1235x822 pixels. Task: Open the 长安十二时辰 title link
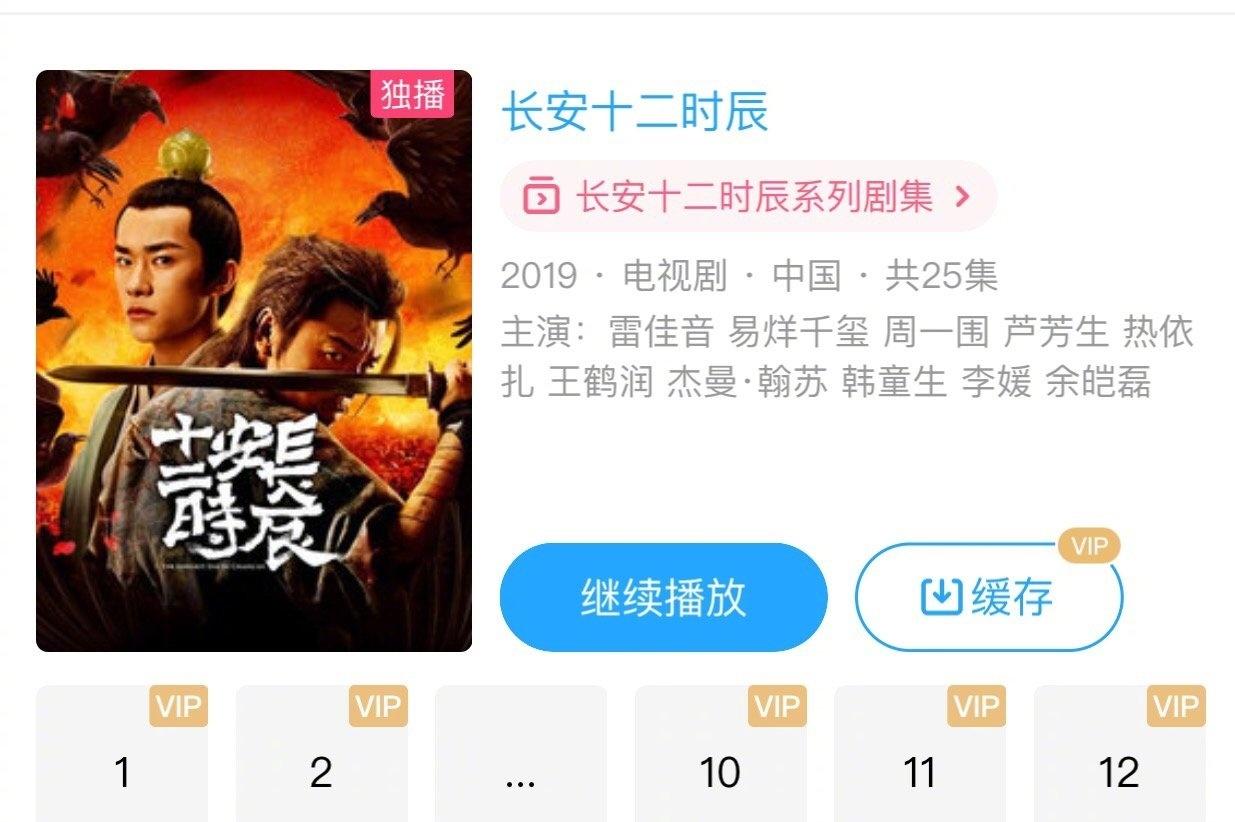tap(634, 112)
